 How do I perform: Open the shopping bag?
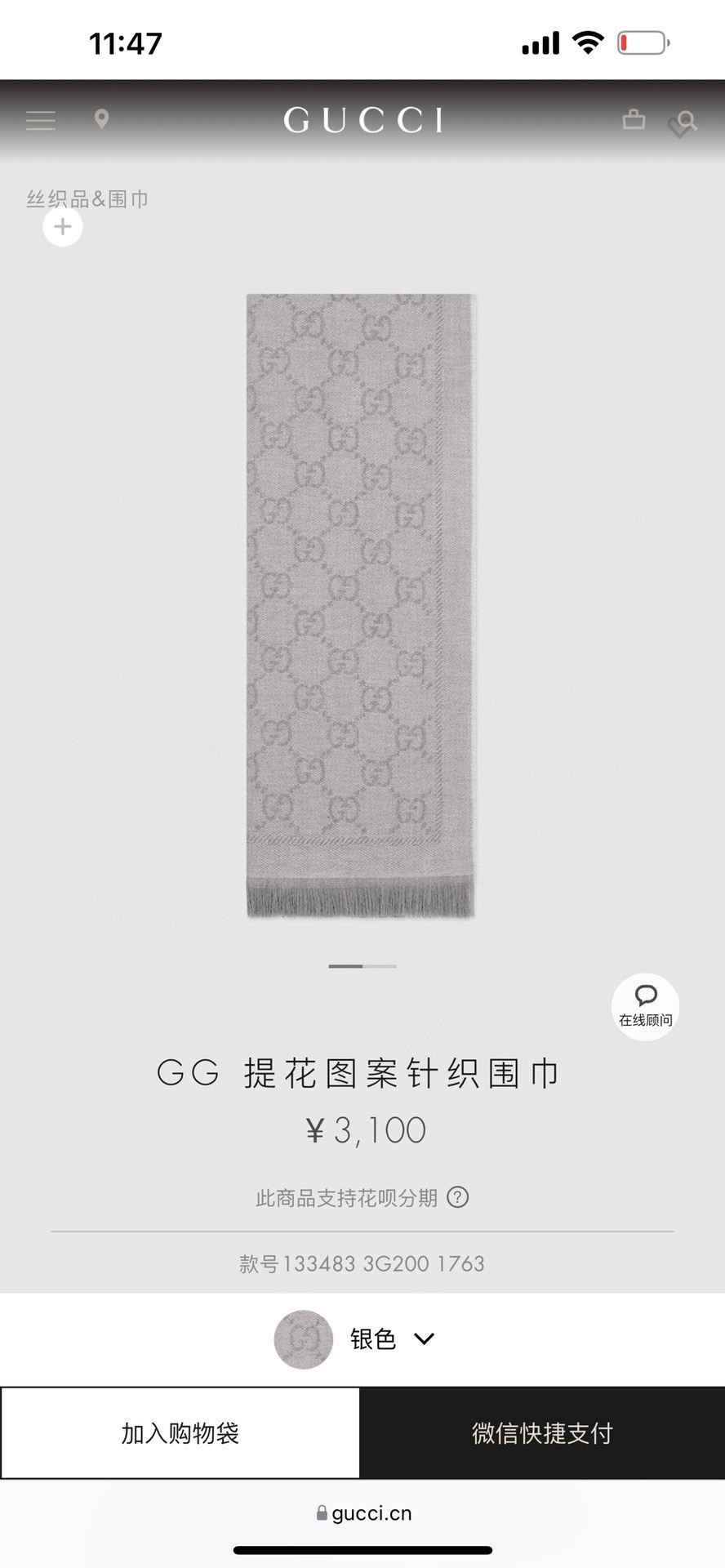pos(634,120)
